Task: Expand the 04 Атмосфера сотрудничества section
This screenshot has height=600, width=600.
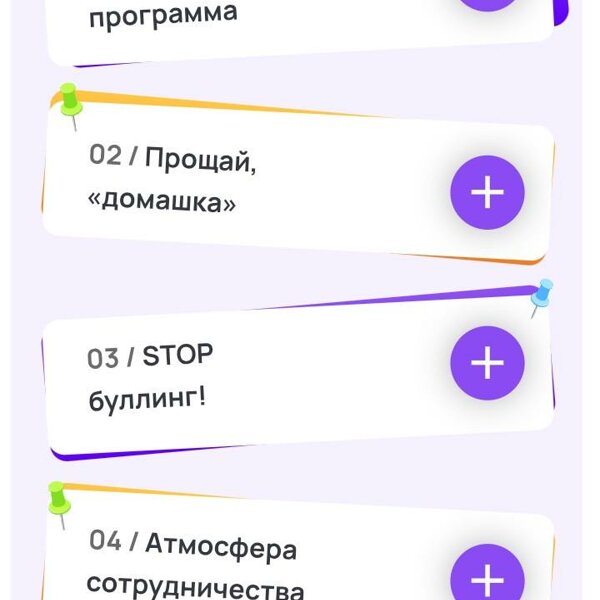Action: click(x=487, y=578)
